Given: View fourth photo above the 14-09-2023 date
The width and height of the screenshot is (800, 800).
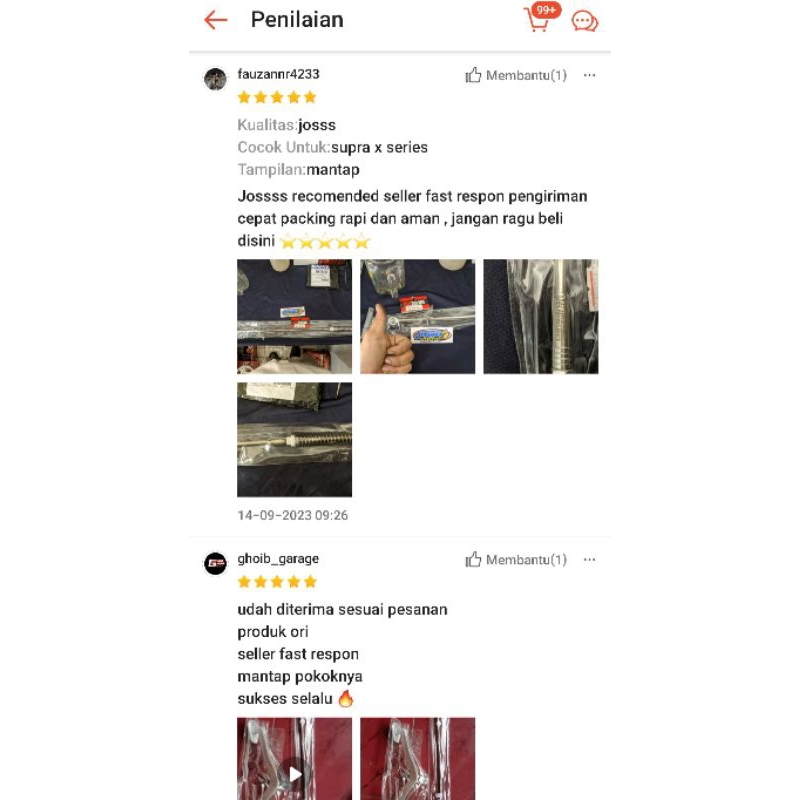Looking at the screenshot, I should [x=294, y=439].
